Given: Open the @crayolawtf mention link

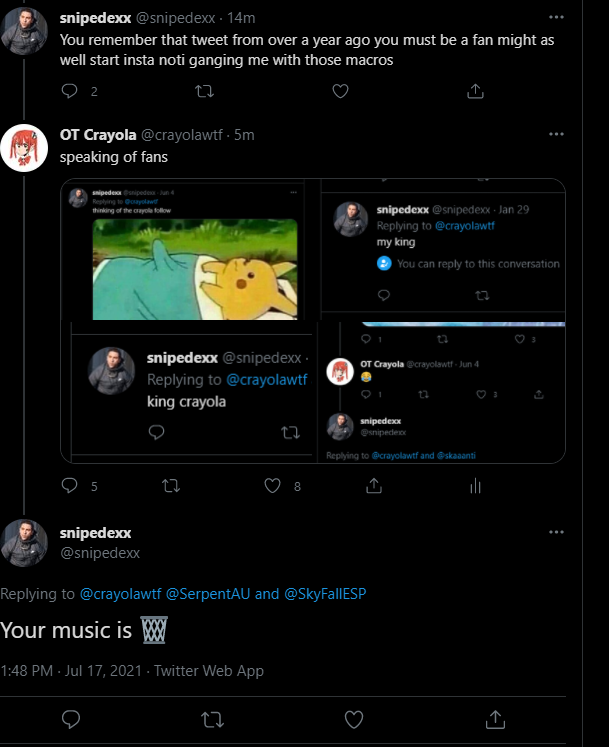Looking at the screenshot, I should click(119, 594).
